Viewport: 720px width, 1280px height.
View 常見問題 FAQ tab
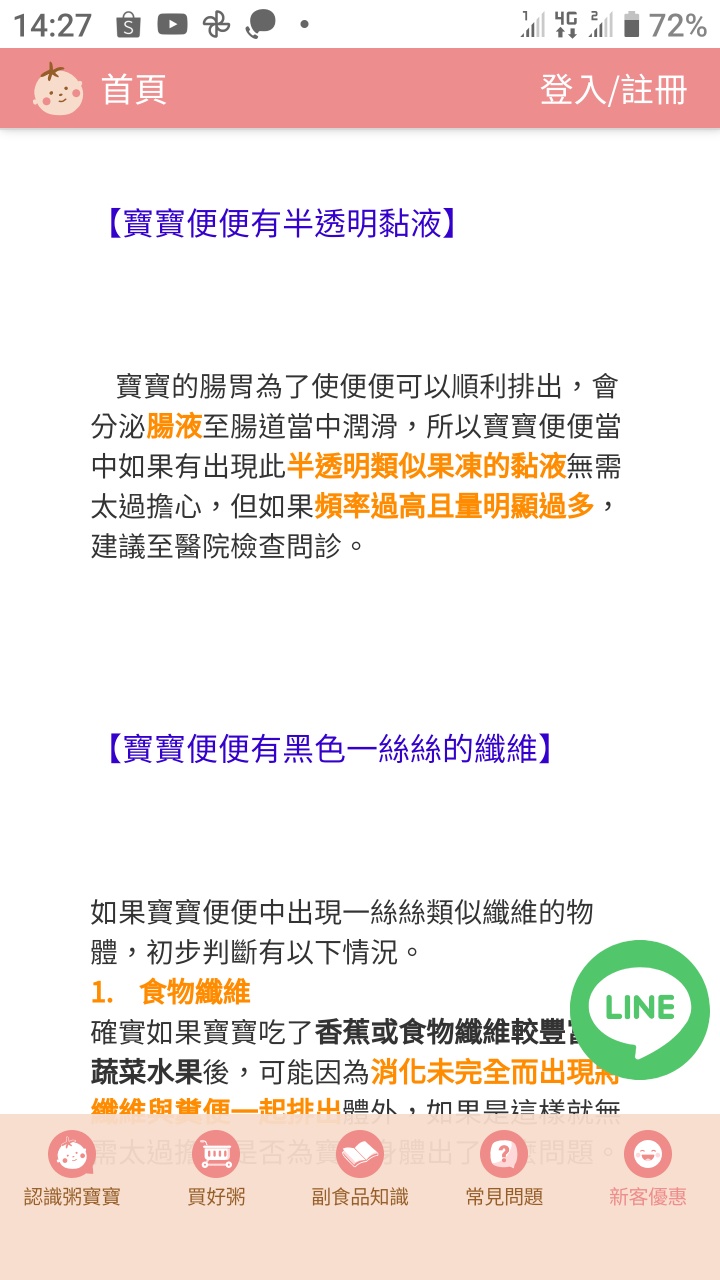pos(504,1170)
